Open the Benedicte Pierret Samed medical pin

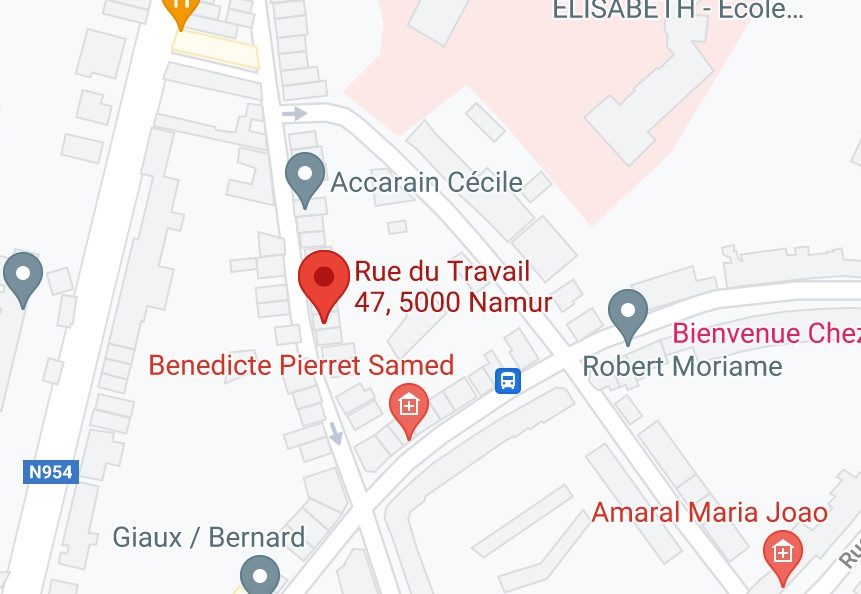click(x=408, y=408)
